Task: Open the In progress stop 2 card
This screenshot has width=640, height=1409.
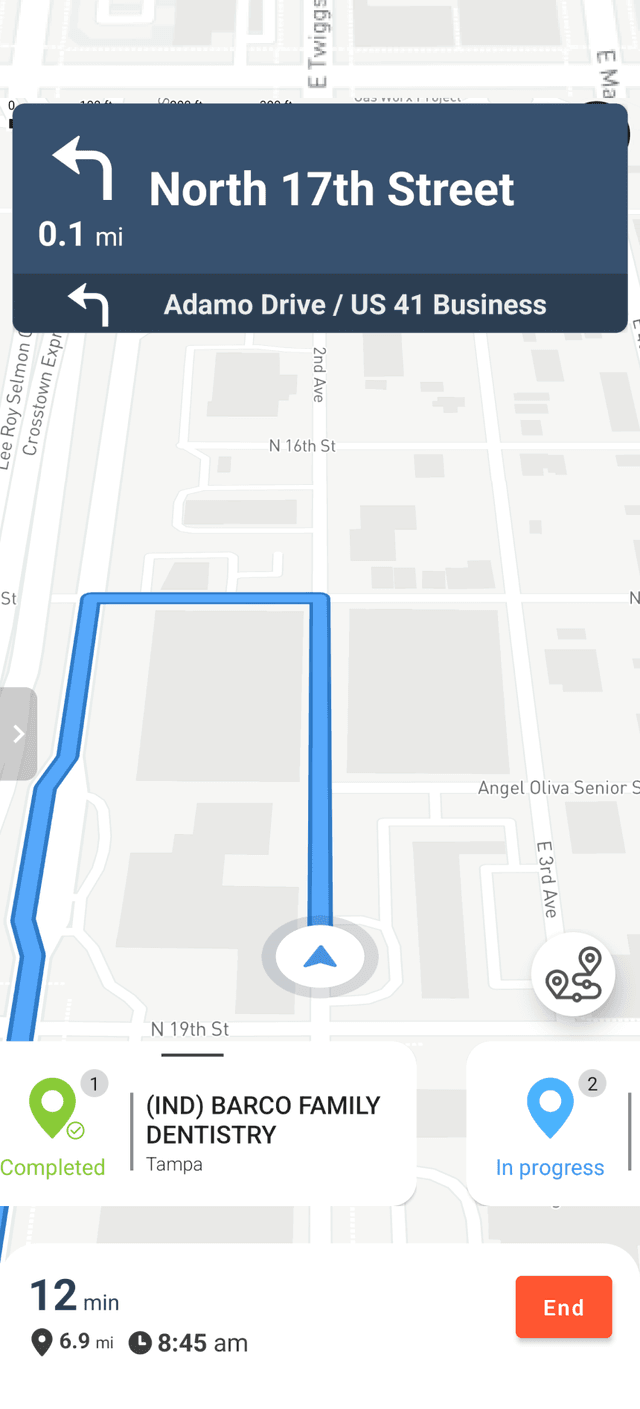Action: (552, 1125)
